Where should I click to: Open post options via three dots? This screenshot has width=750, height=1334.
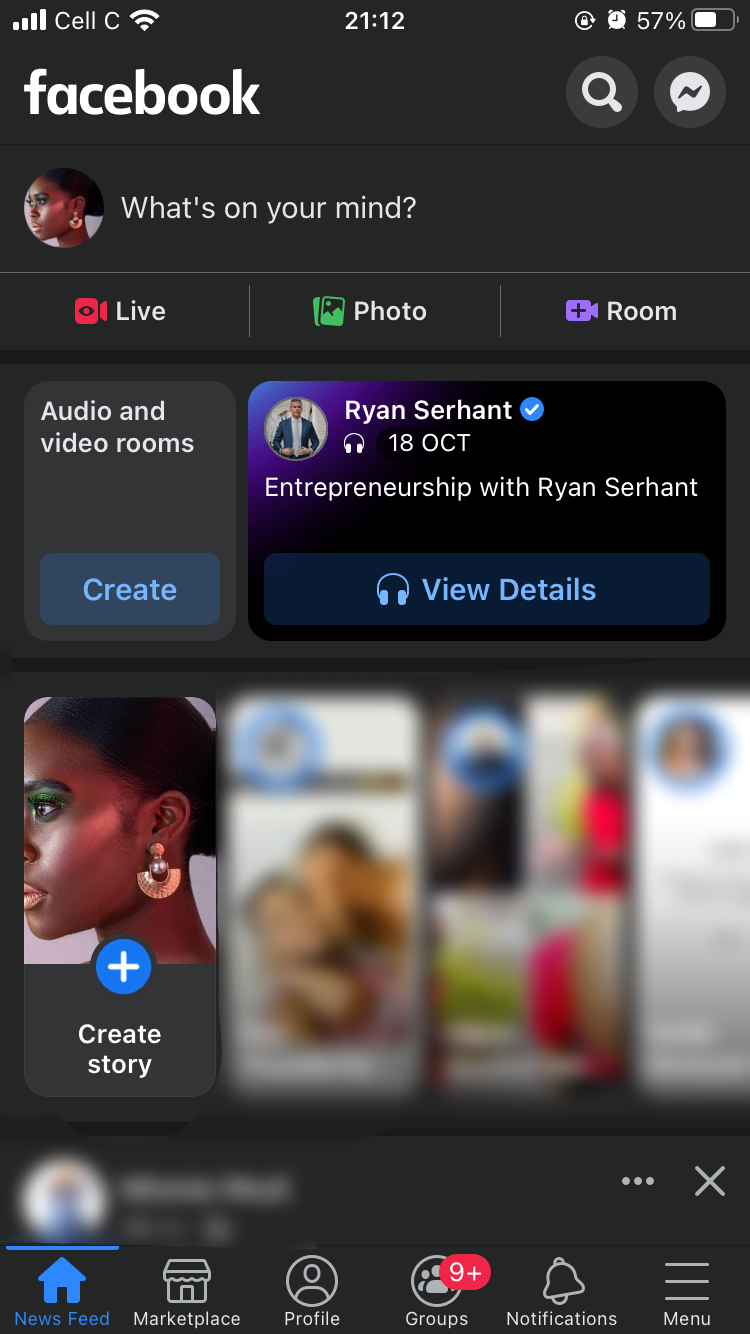tap(637, 1181)
